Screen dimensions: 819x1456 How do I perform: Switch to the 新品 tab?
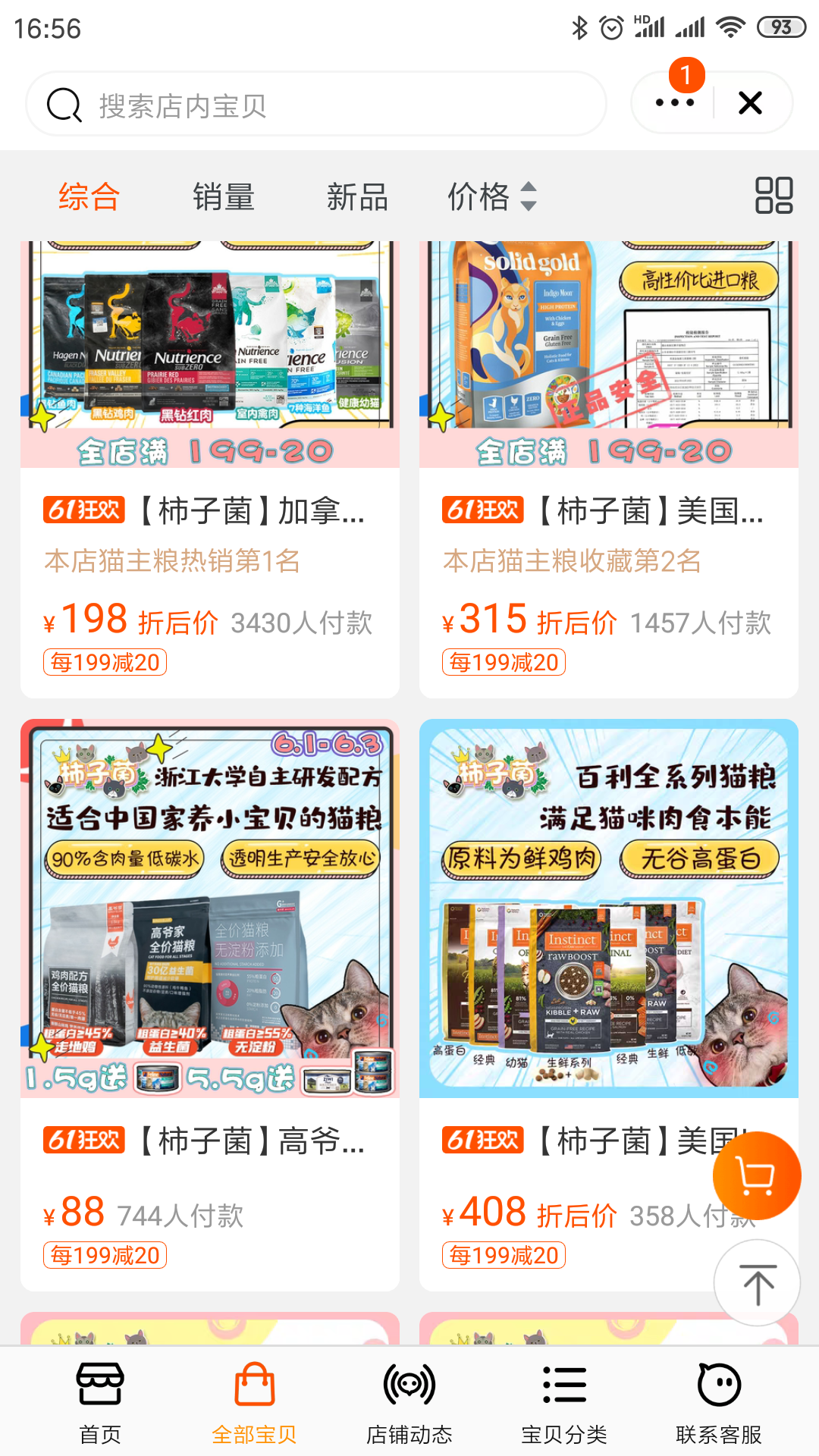pyautogui.click(x=357, y=196)
